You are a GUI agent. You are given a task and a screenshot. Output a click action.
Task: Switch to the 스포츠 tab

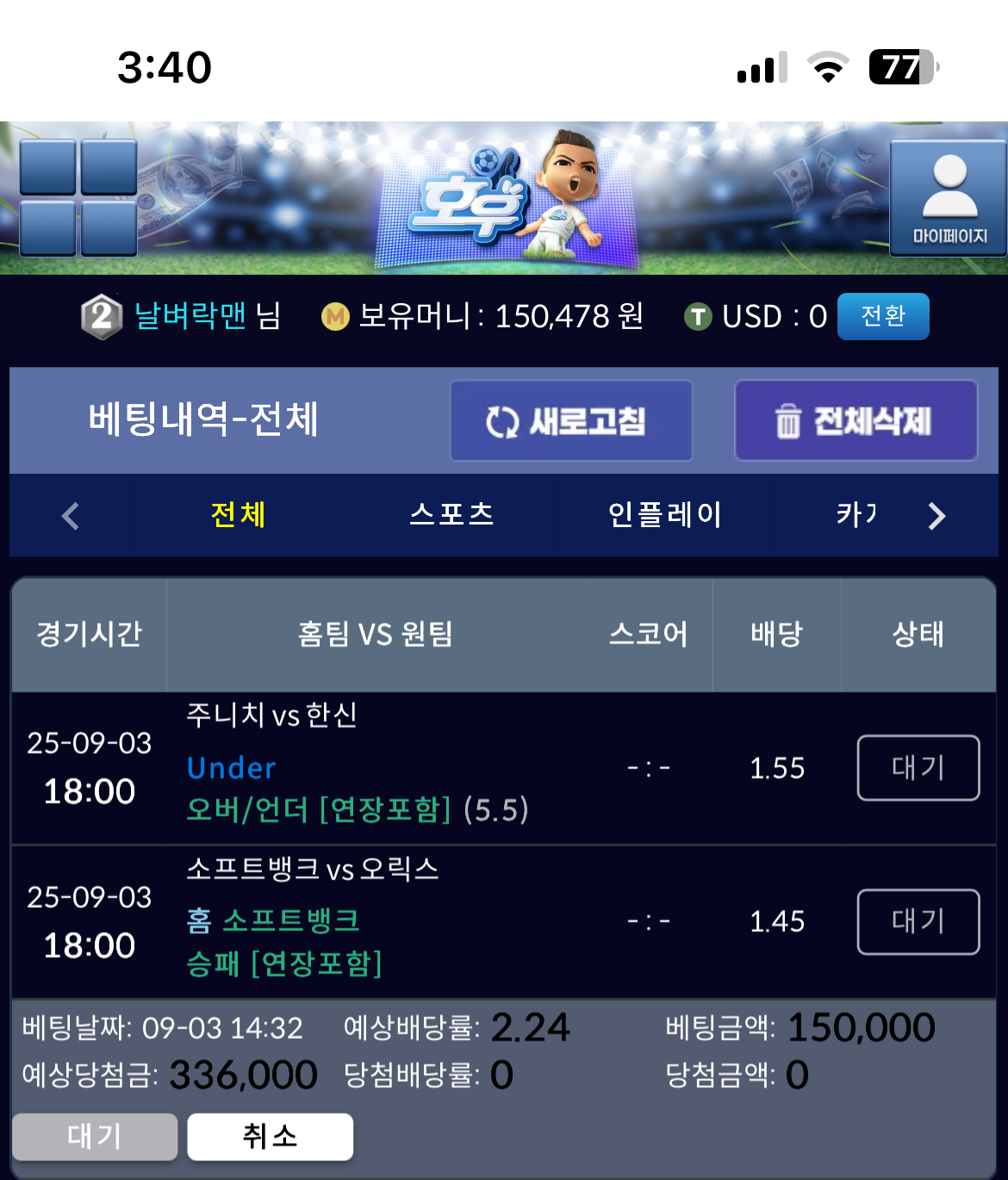click(x=451, y=515)
